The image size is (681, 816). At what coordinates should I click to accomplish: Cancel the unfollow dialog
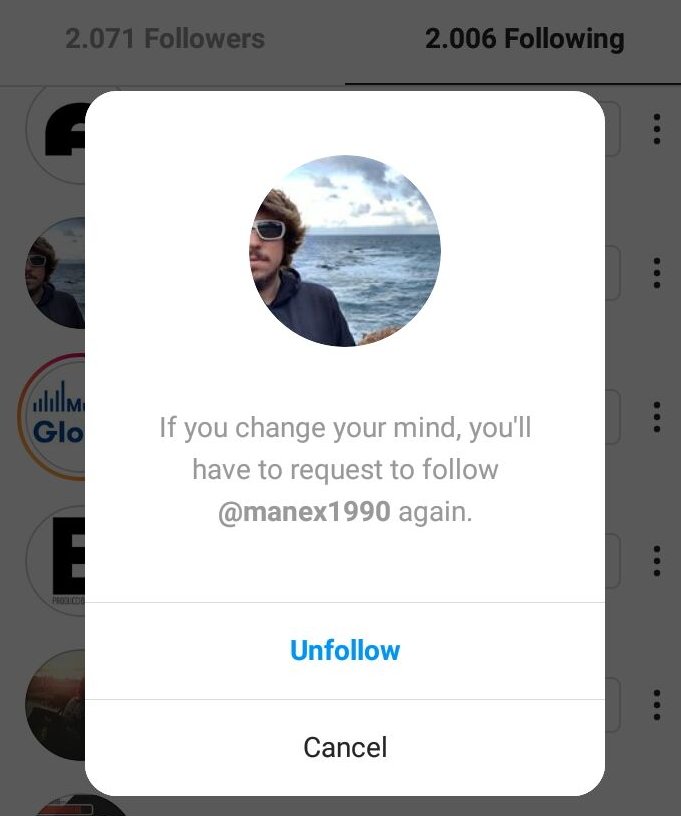345,747
